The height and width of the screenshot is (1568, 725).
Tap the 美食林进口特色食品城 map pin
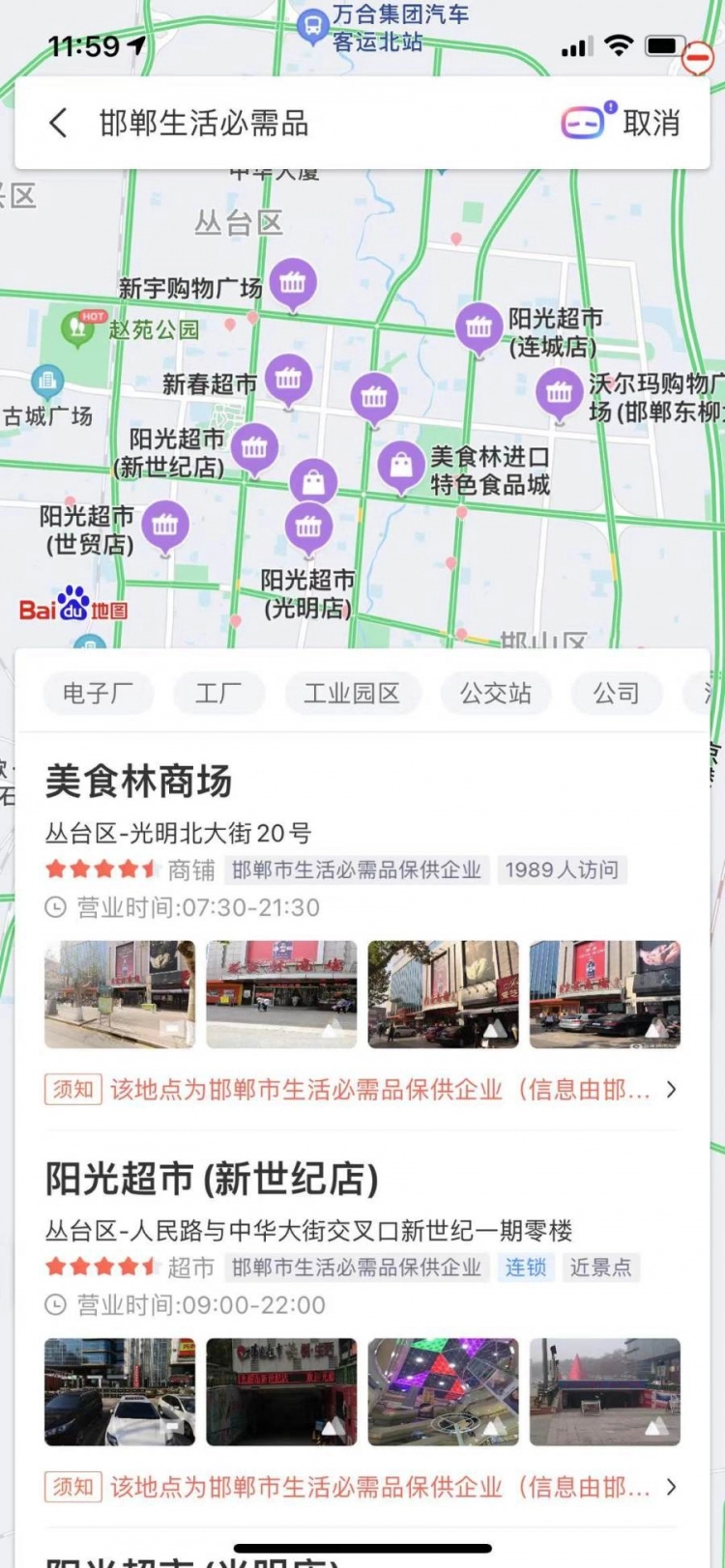[x=400, y=467]
